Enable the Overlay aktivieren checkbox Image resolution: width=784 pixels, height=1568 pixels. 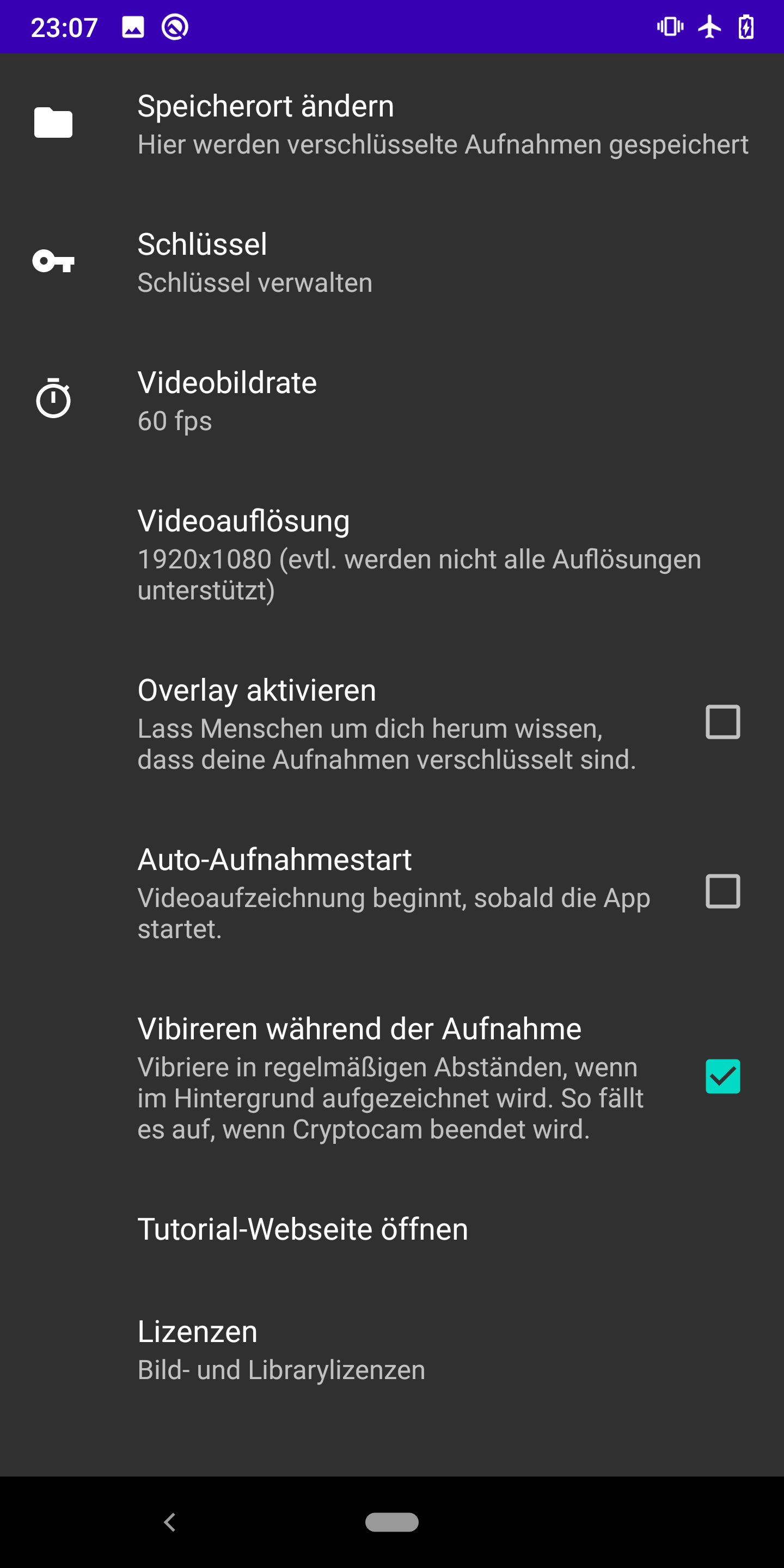722,722
